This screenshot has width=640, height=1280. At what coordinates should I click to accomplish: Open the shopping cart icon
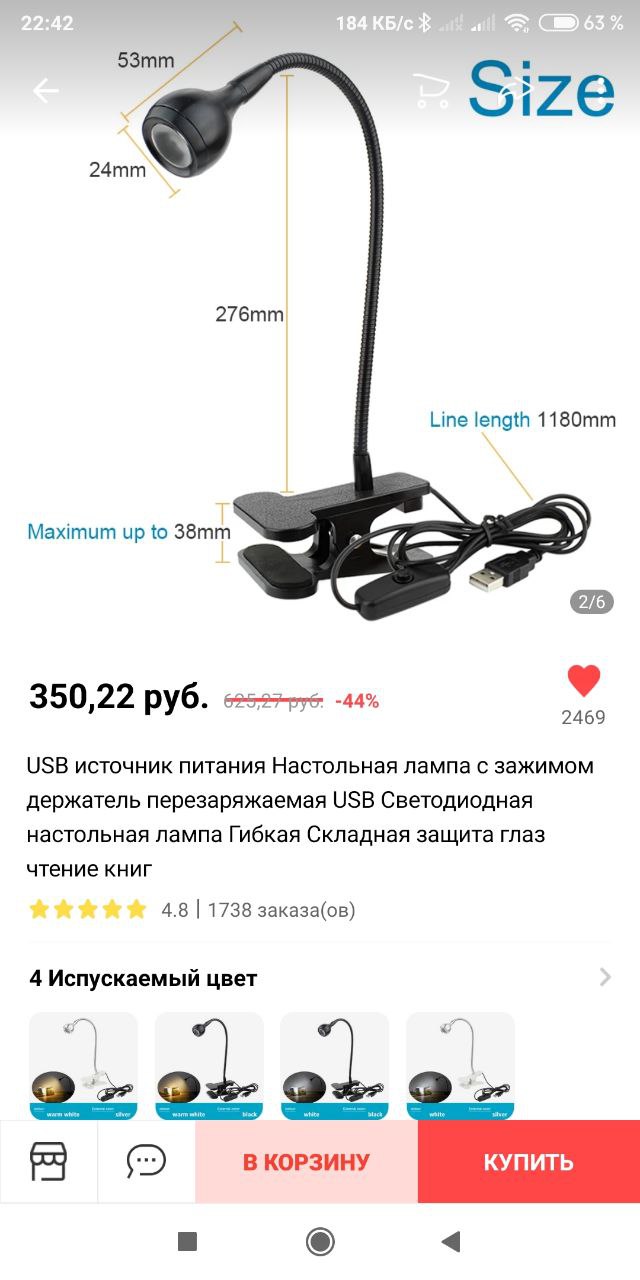tap(432, 90)
